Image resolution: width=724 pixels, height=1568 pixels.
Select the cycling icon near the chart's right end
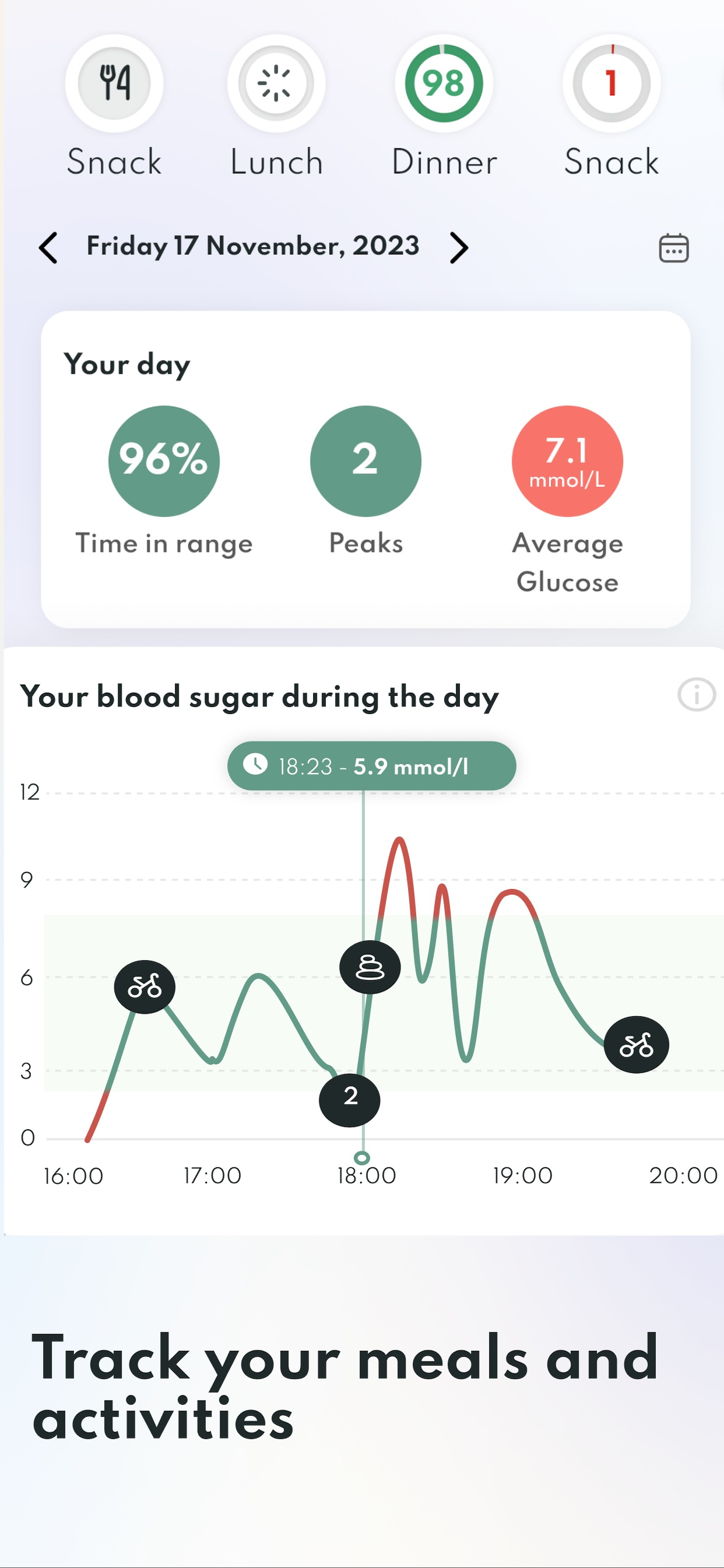pyautogui.click(x=637, y=1044)
